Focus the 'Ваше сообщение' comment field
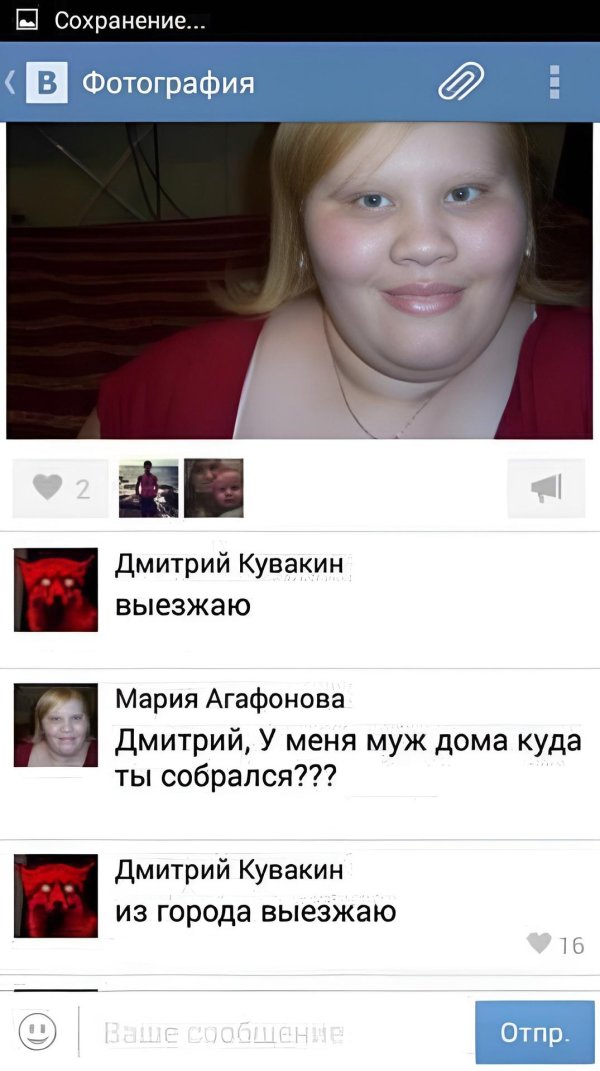 [x=273, y=1032]
